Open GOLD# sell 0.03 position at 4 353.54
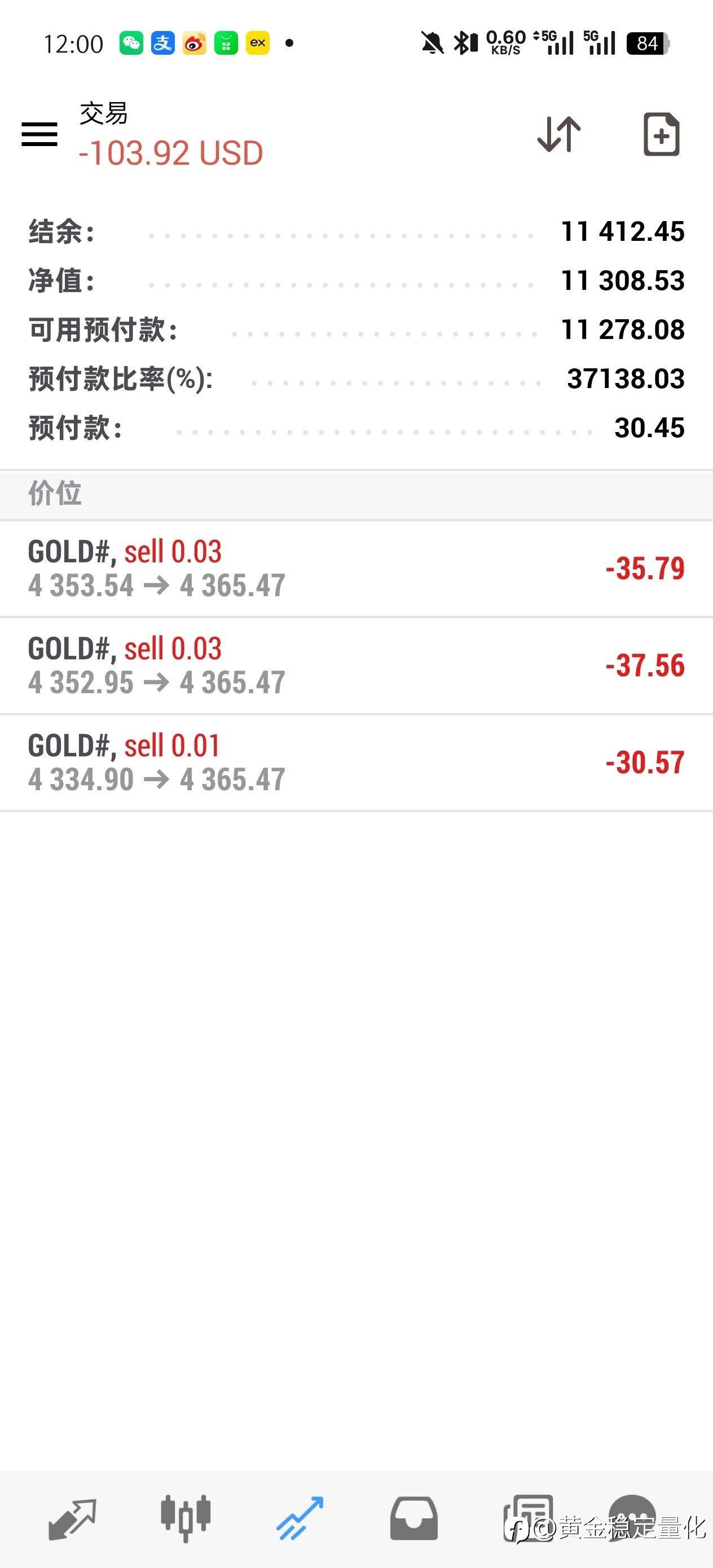This screenshot has width=713, height=1568. pyautogui.click(x=356, y=569)
